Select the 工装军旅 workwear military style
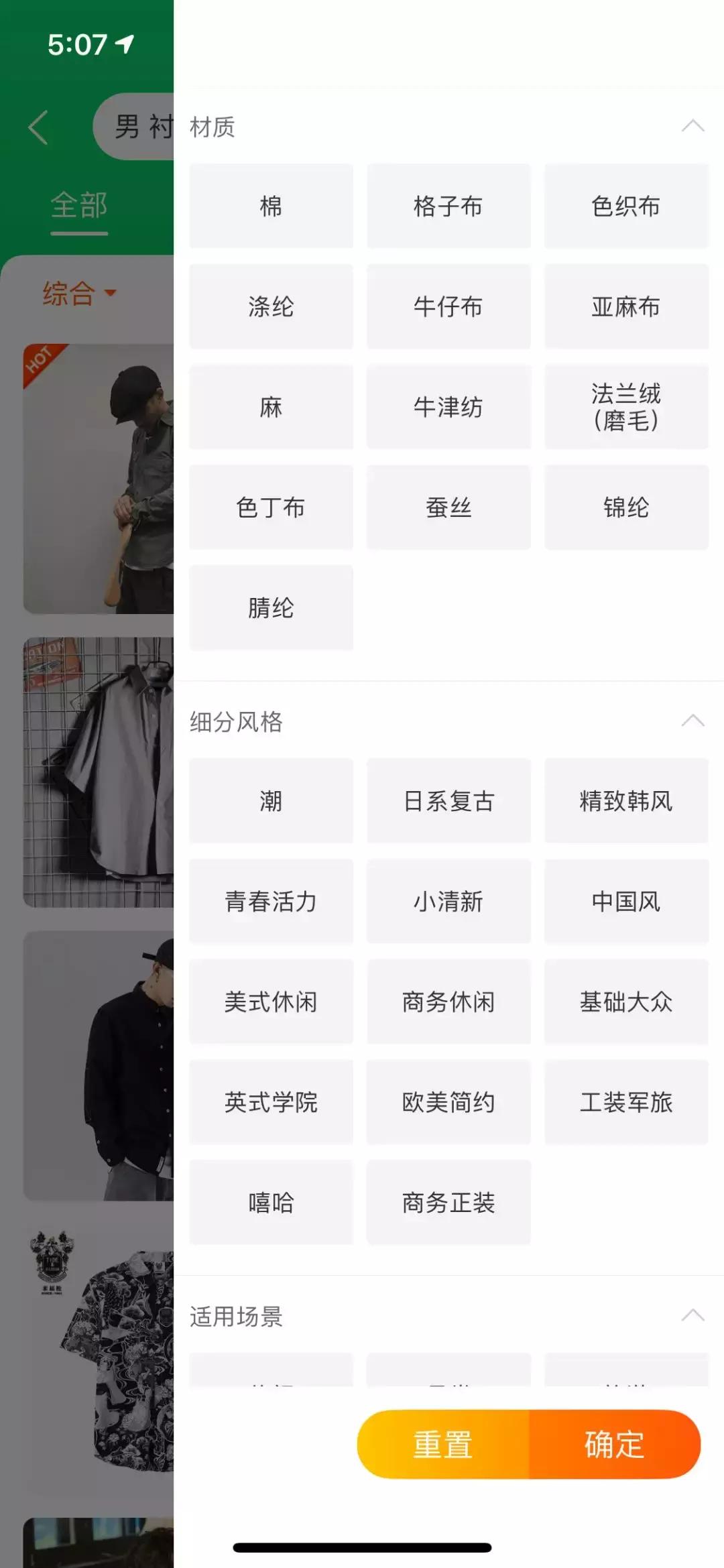This screenshot has height=1568, width=724. [x=625, y=1103]
